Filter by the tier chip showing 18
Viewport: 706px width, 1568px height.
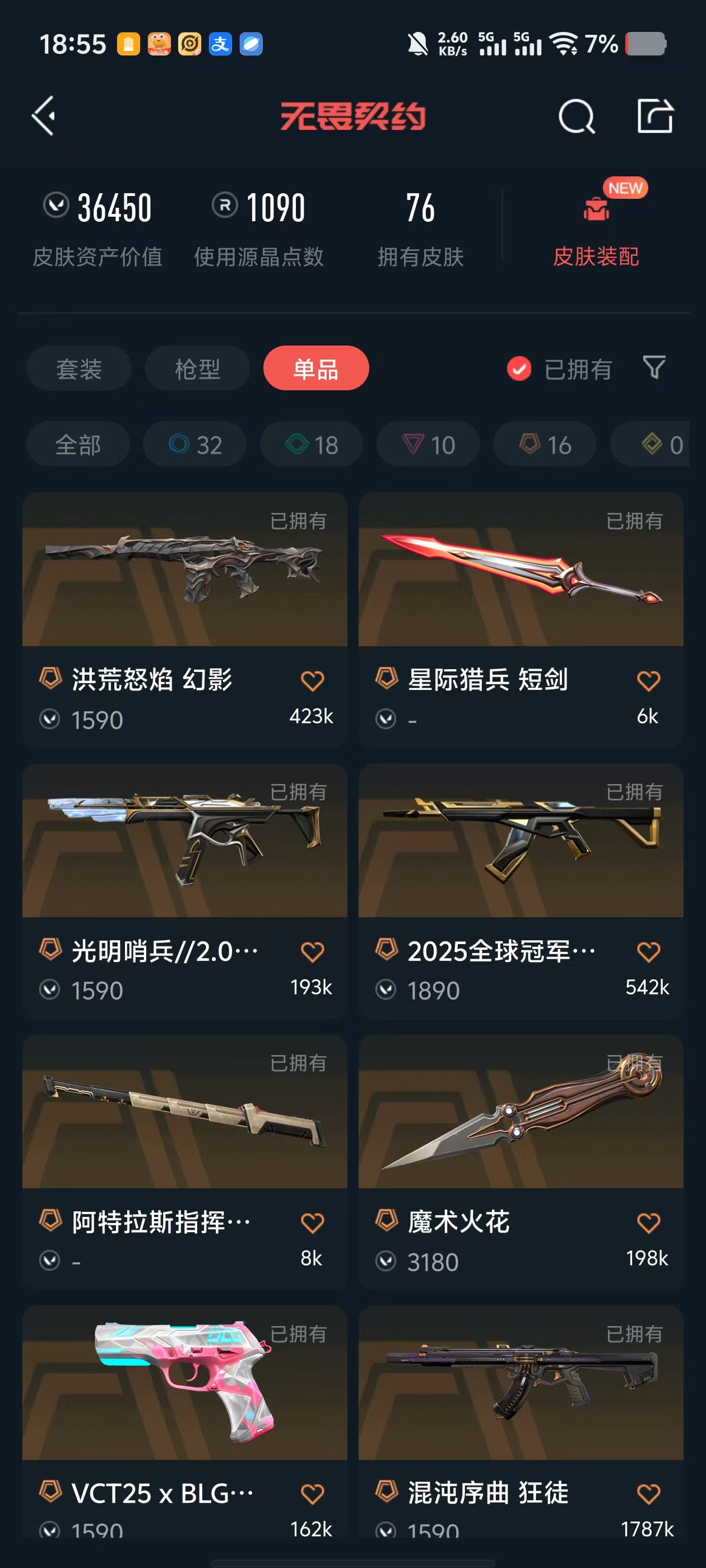pos(312,444)
